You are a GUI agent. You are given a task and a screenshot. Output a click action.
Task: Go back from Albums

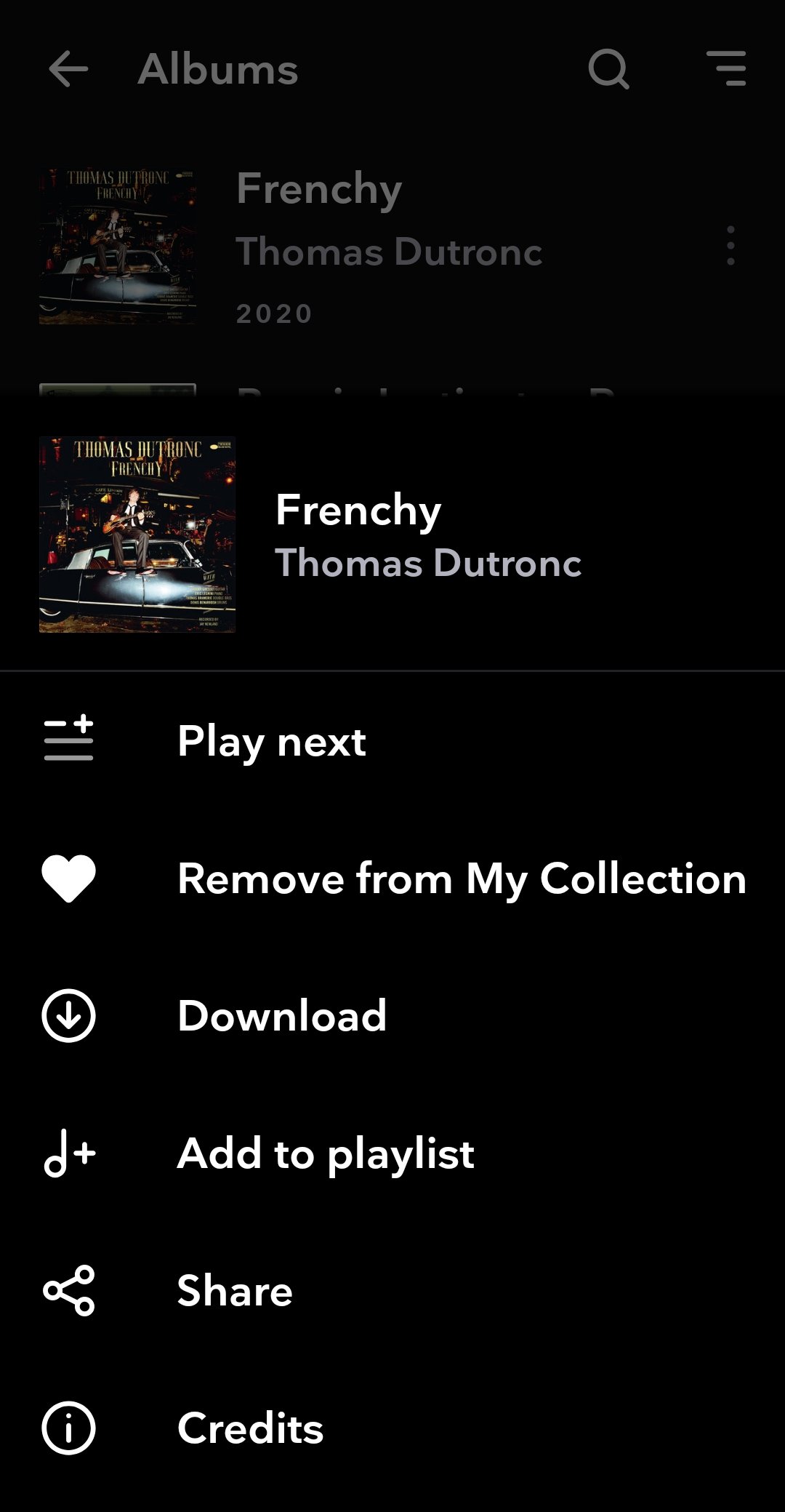[68, 69]
